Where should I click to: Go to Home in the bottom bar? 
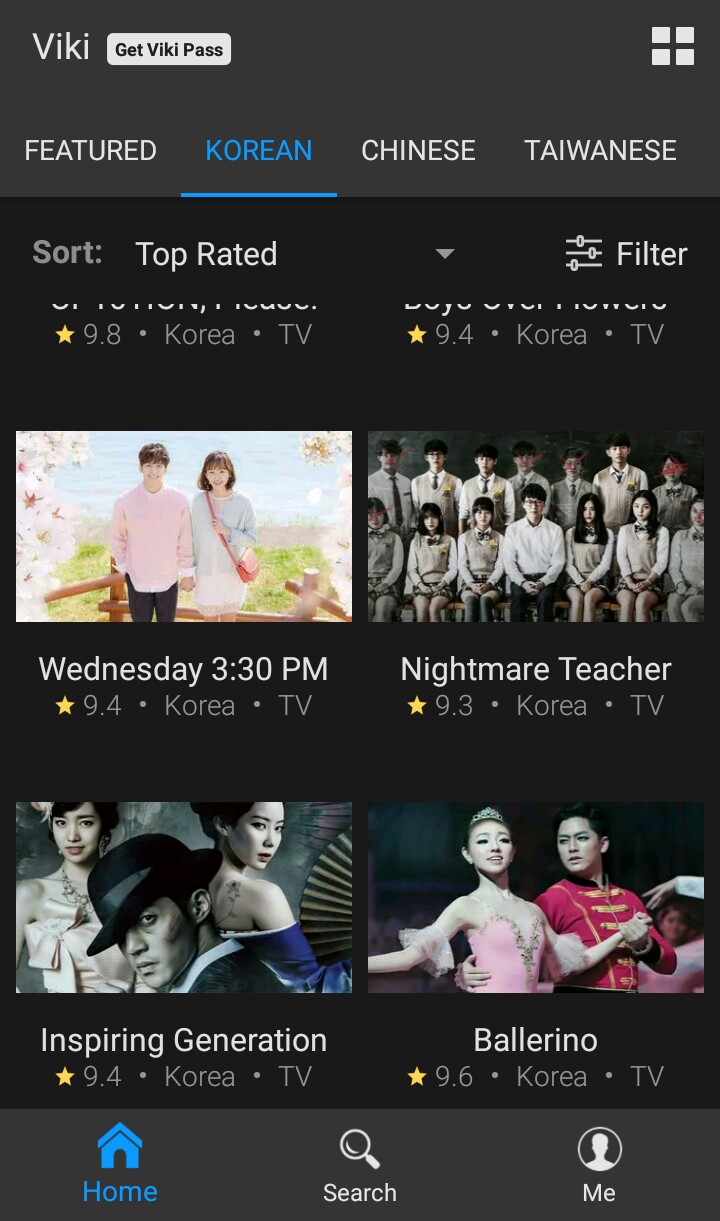point(120,1163)
